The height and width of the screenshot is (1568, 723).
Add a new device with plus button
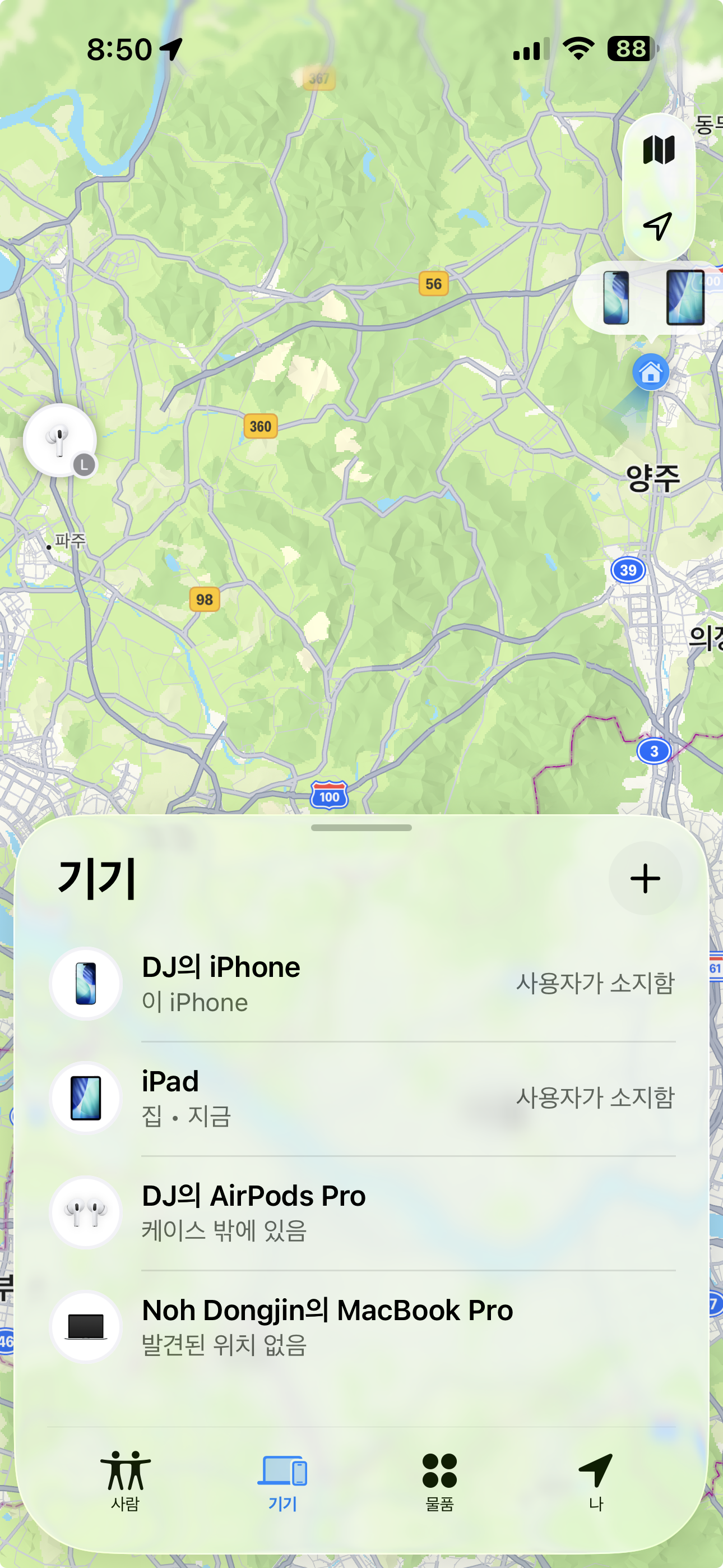click(x=645, y=878)
